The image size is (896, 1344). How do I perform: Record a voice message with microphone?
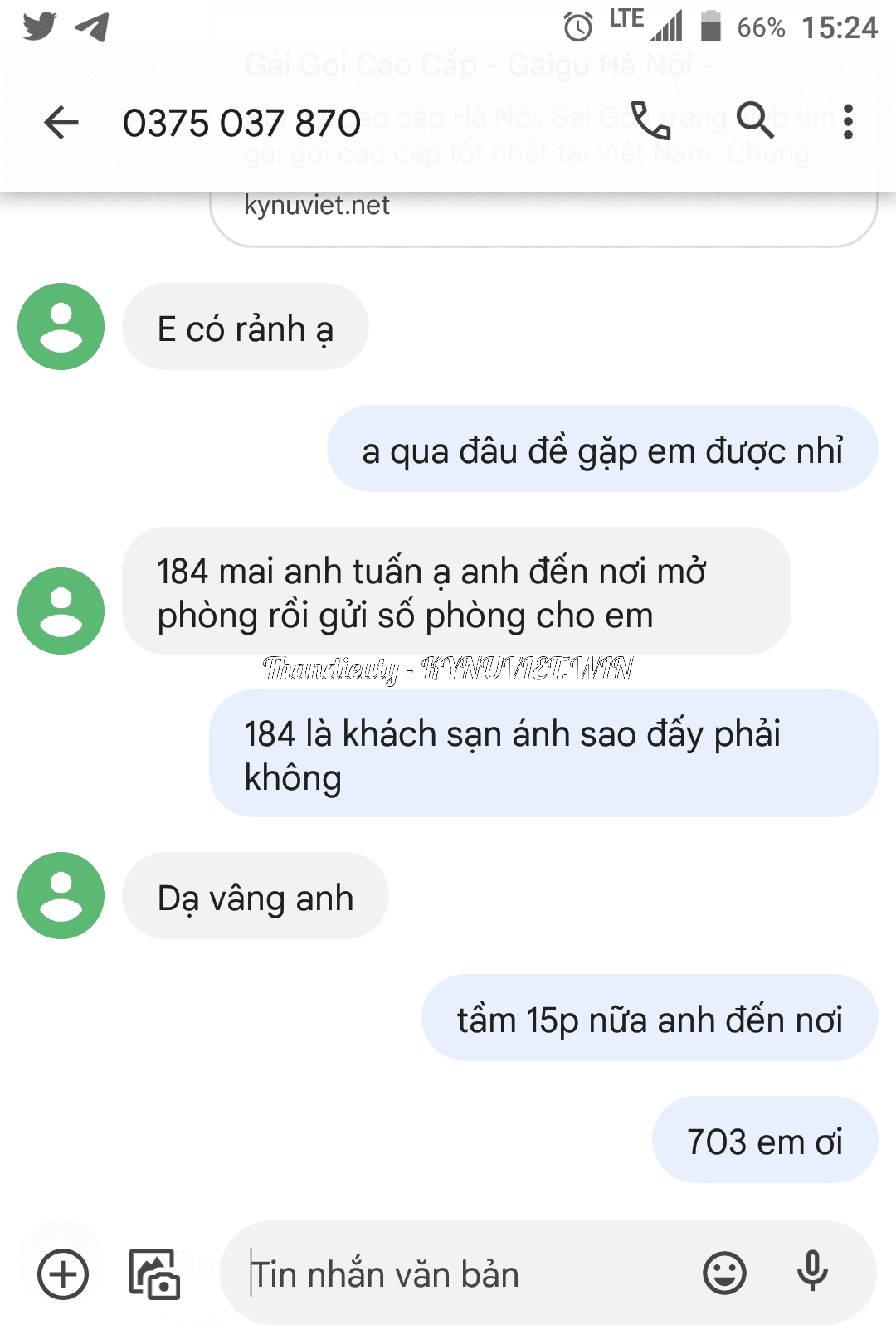point(812,1272)
